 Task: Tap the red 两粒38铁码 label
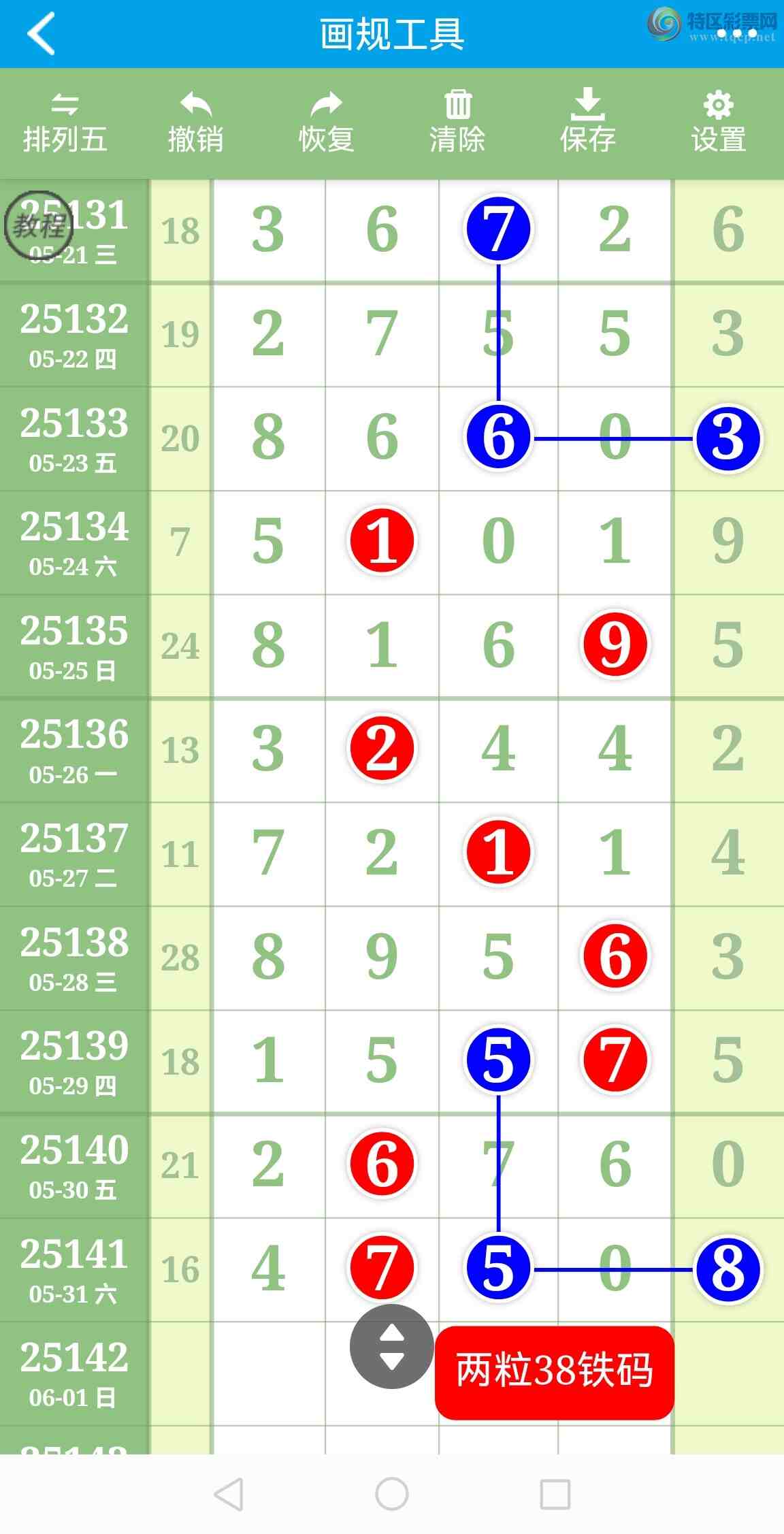click(555, 1370)
